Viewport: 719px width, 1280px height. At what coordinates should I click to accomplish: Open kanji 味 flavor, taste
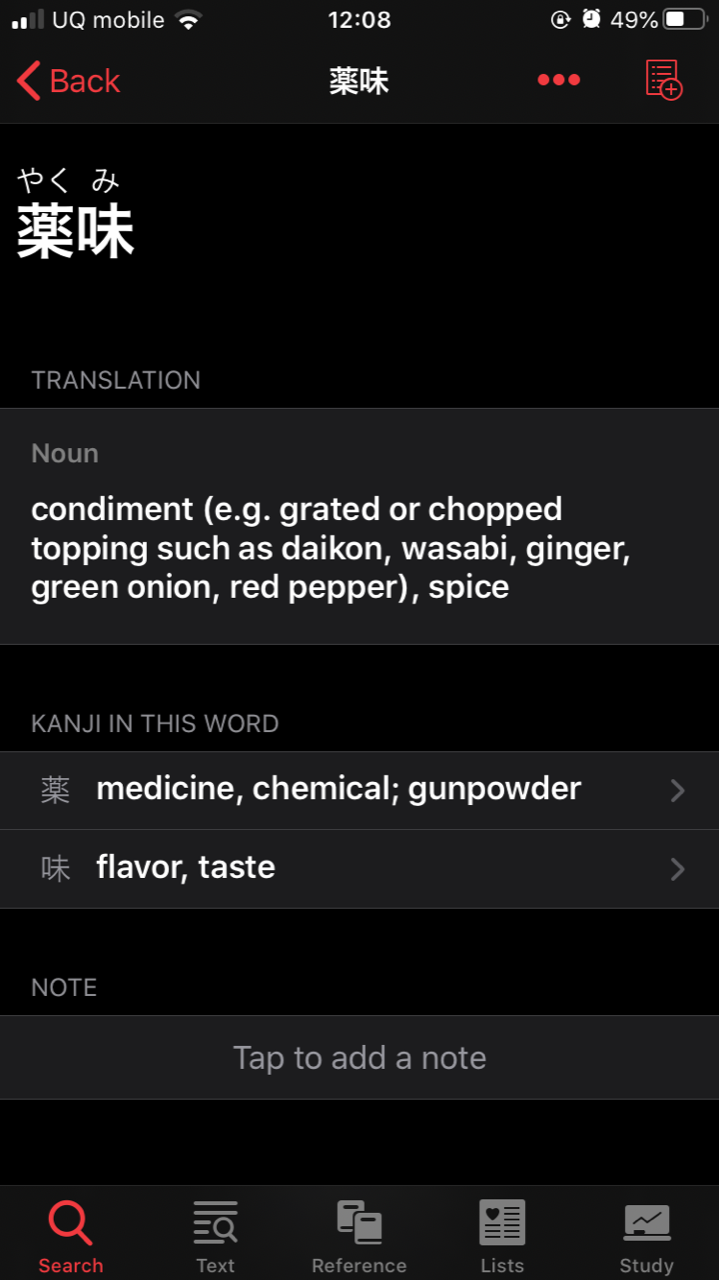pyautogui.click(x=359, y=868)
